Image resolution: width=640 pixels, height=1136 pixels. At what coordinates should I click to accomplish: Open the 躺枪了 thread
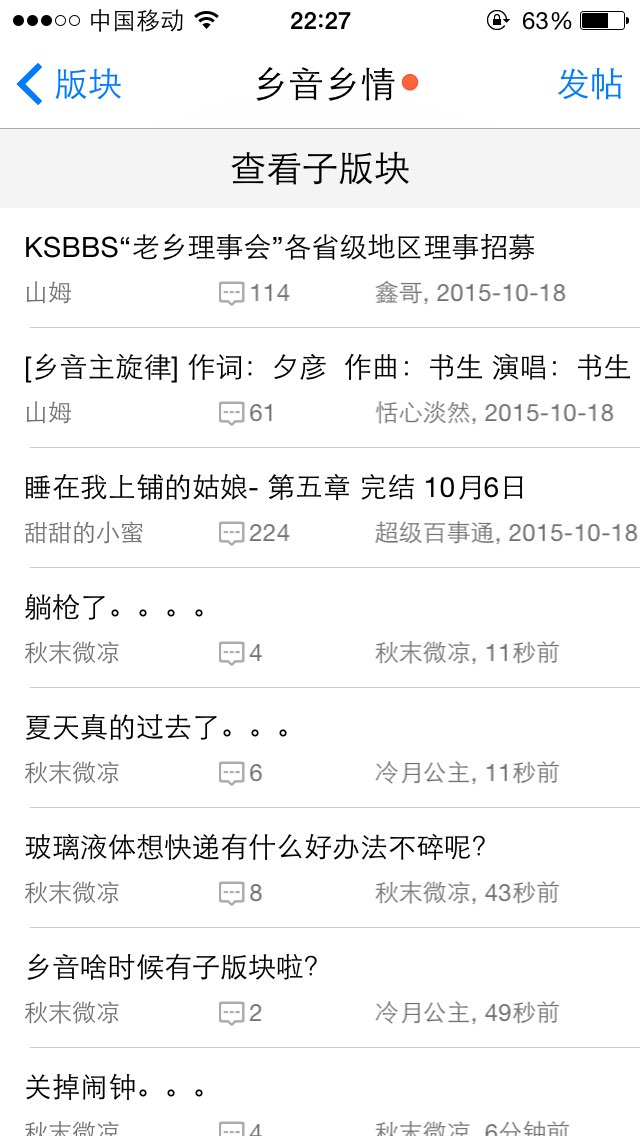click(x=320, y=629)
